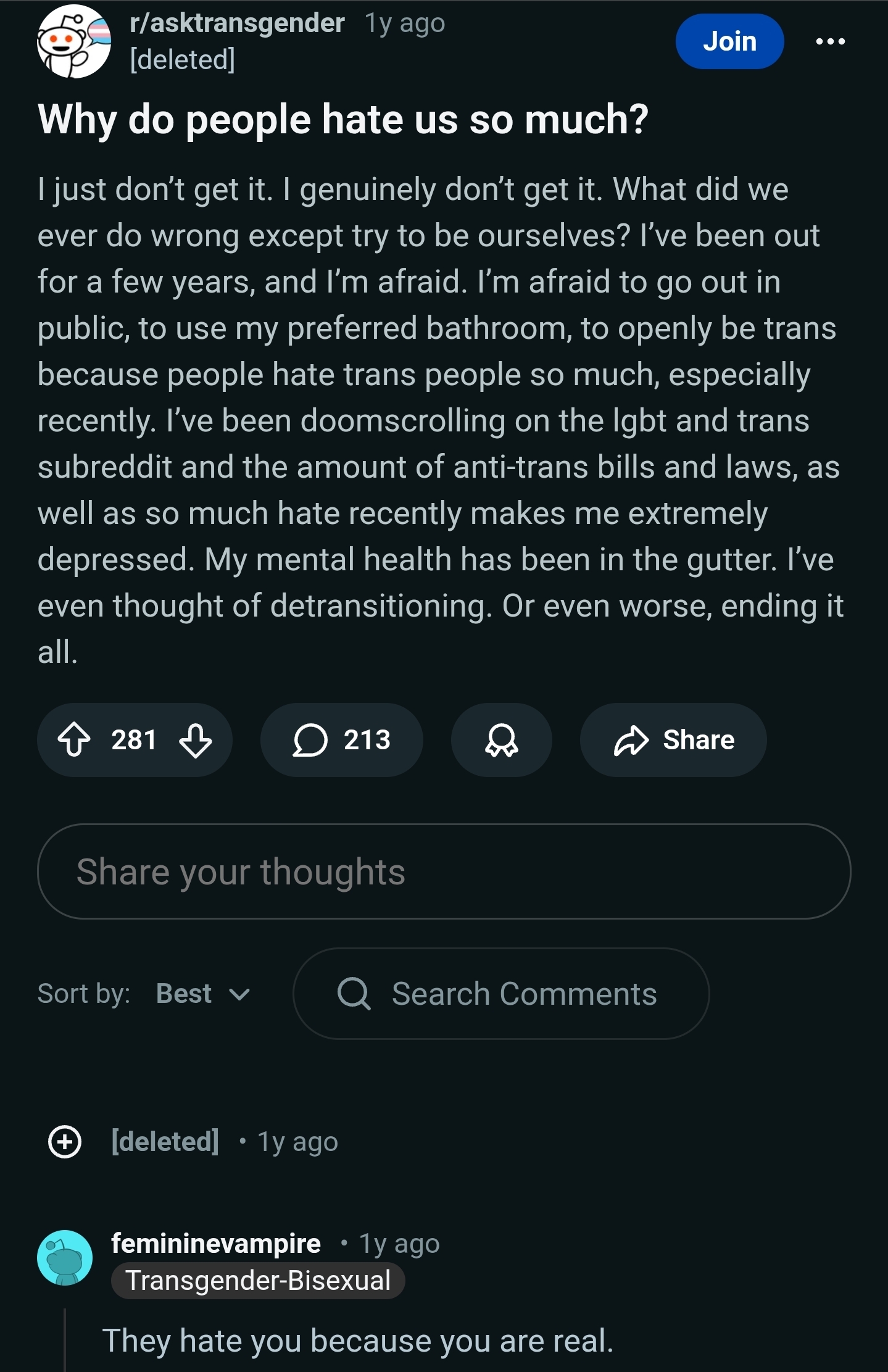This screenshot has width=888, height=1372.
Task: Share this post
Action: 673,739
